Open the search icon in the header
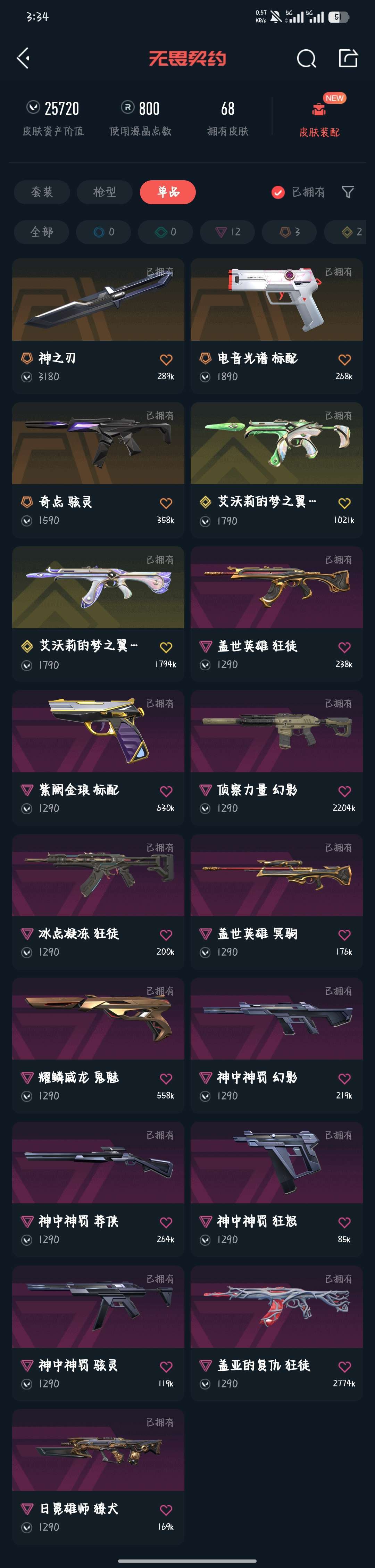This screenshot has width=375, height=1568. pos(306,58)
